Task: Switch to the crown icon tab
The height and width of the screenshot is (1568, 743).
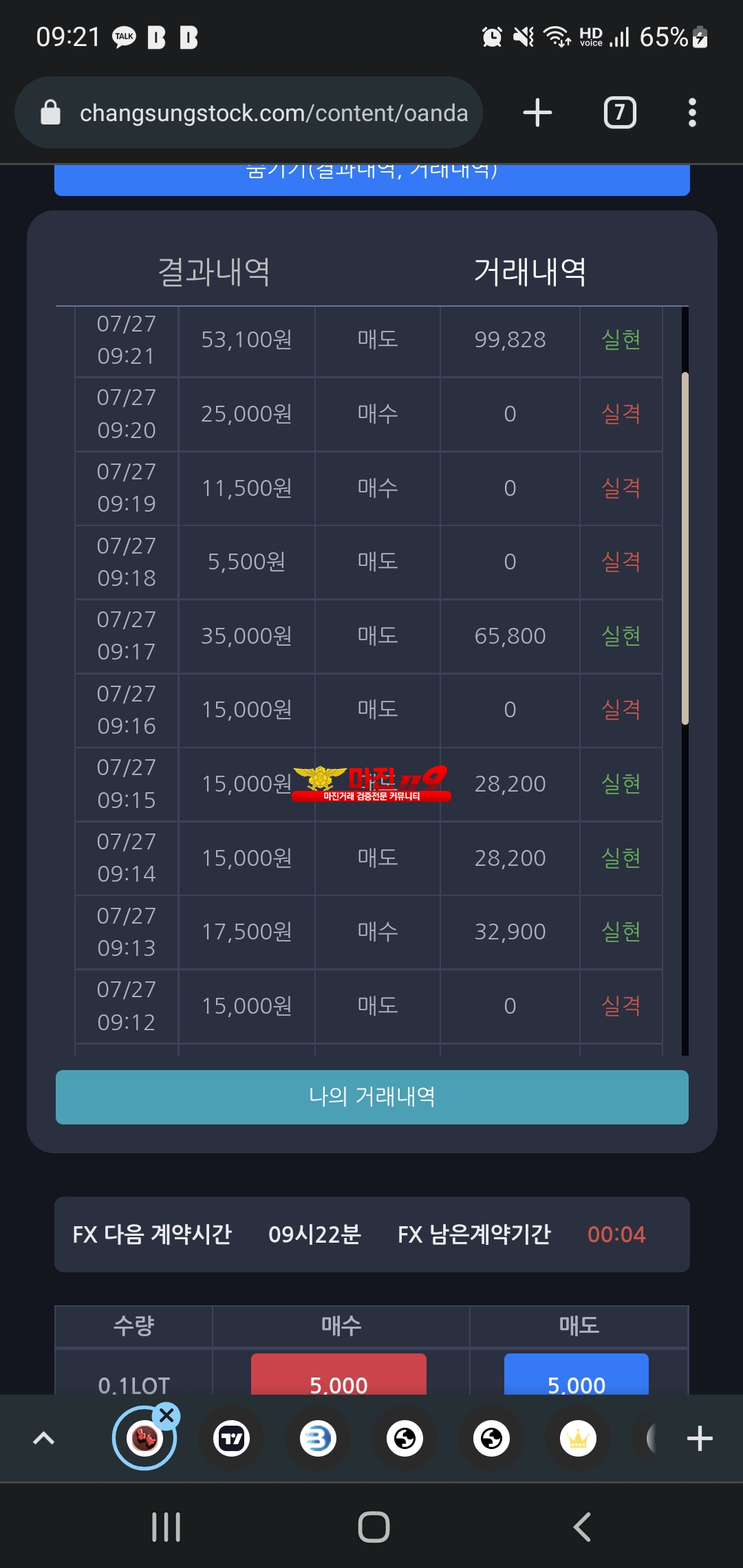Action: coord(578,1438)
